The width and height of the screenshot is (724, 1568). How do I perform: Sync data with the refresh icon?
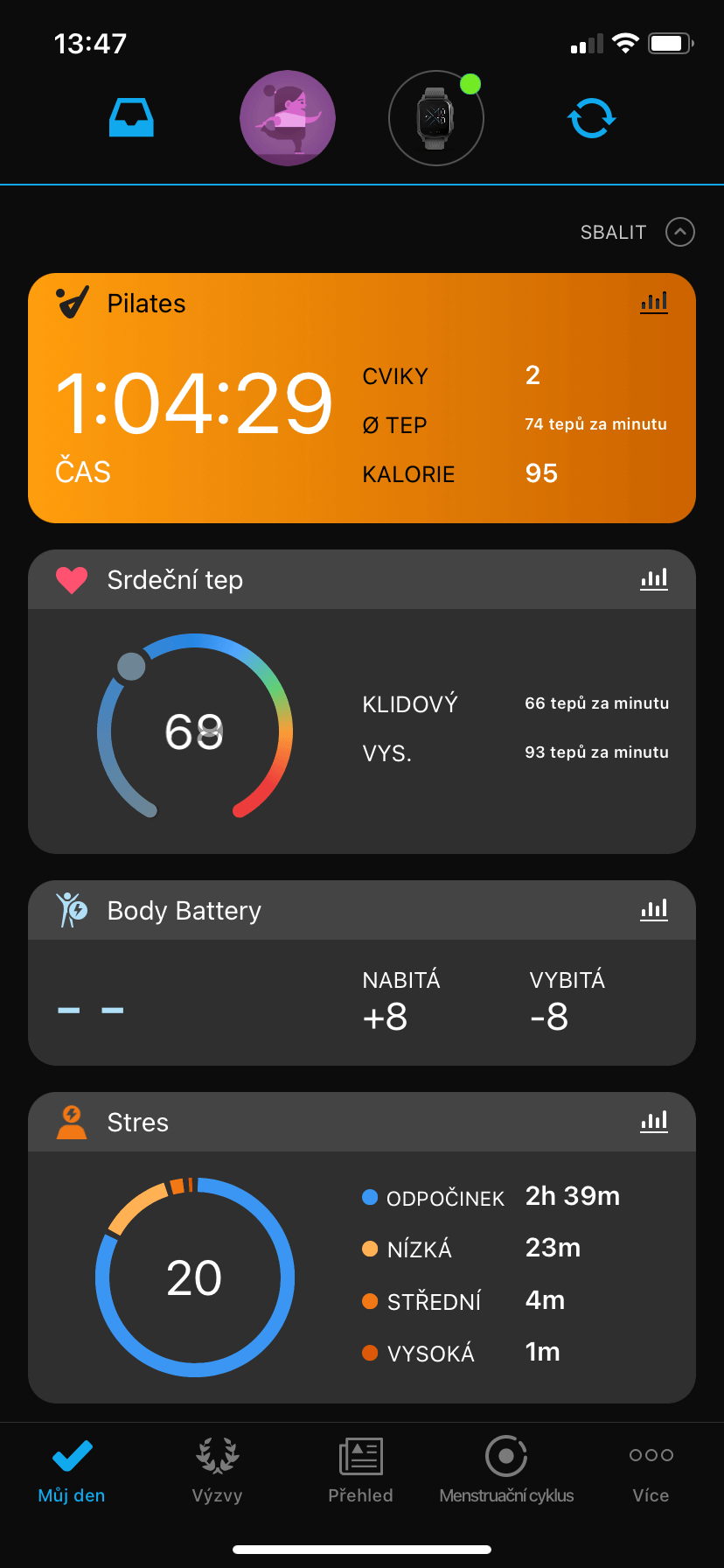[x=592, y=118]
